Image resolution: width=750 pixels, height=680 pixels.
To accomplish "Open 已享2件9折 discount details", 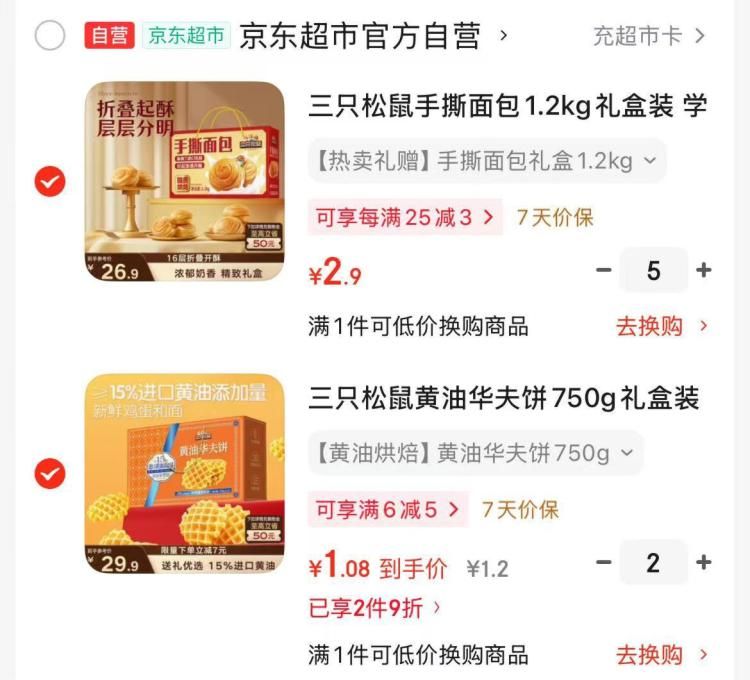I will click(374, 607).
